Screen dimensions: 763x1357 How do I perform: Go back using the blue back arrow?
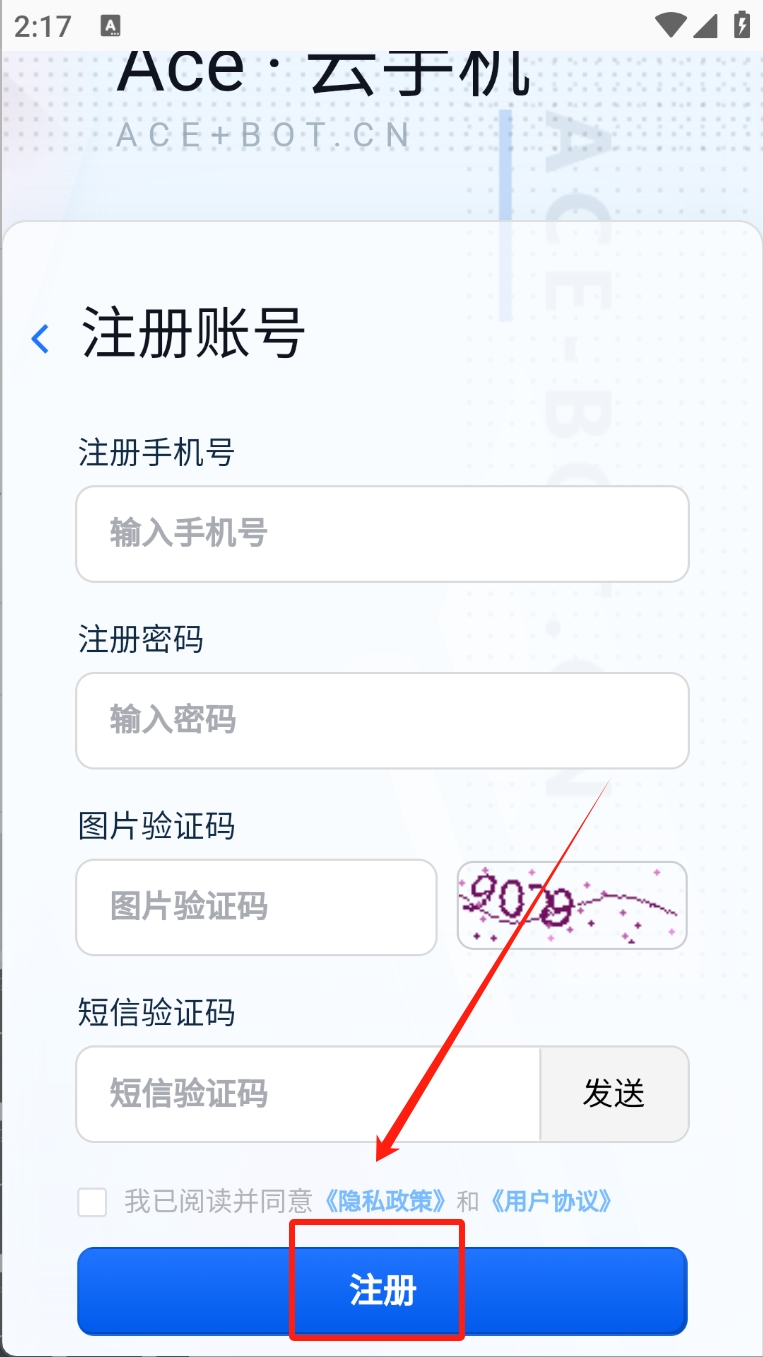(40, 339)
